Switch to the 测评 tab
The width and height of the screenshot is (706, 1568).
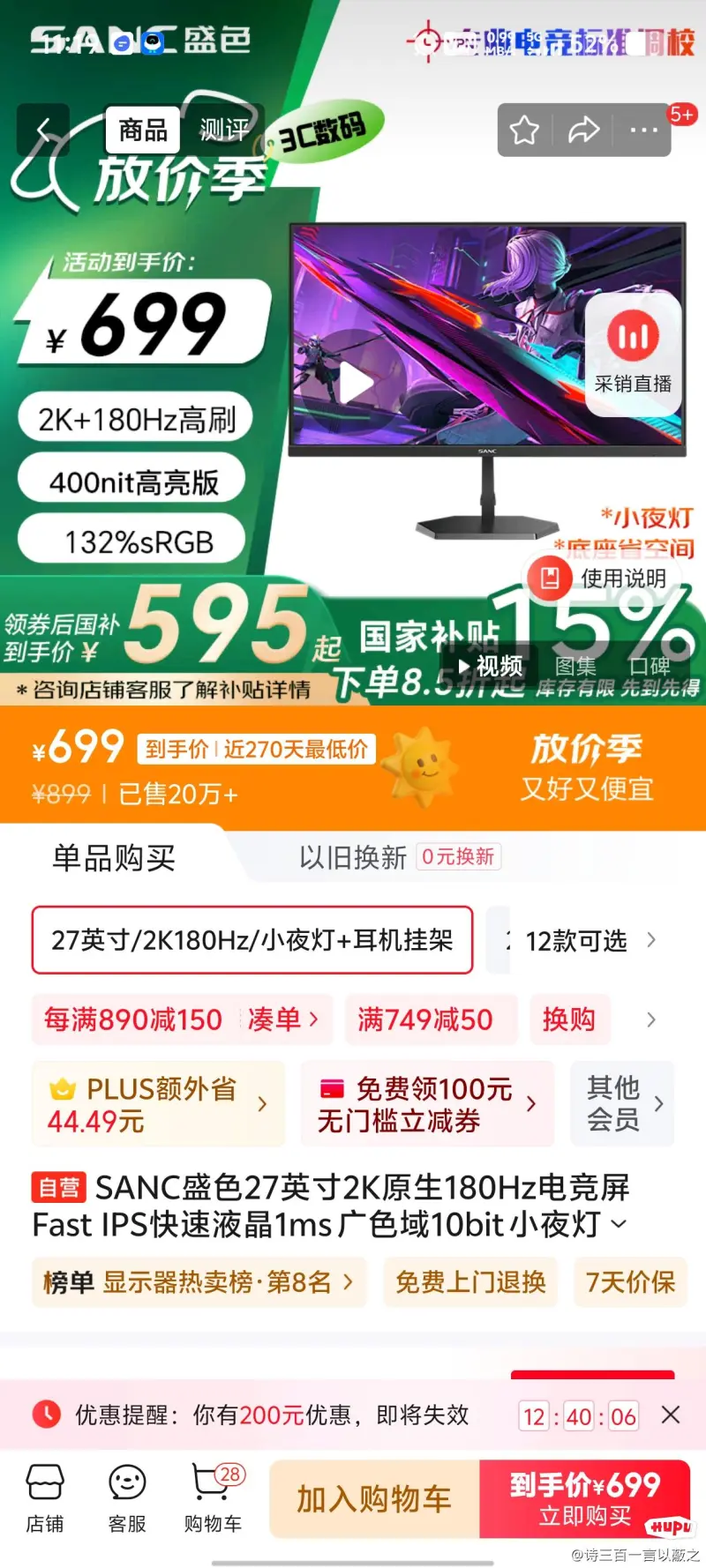[x=223, y=131]
